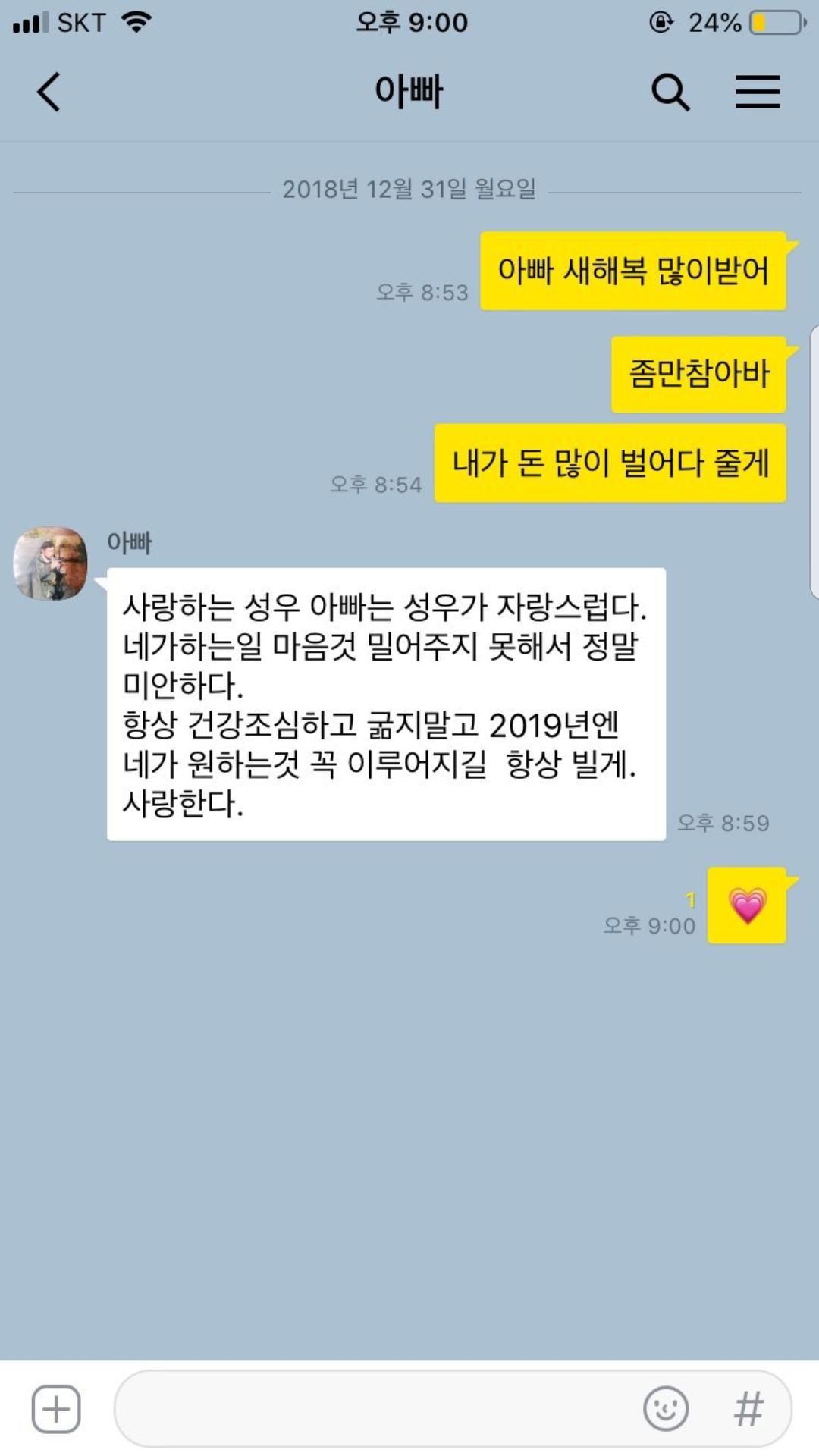Image resolution: width=819 pixels, height=1456 pixels.
Task: Open the chat room hamburger menu
Action: coord(757,93)
